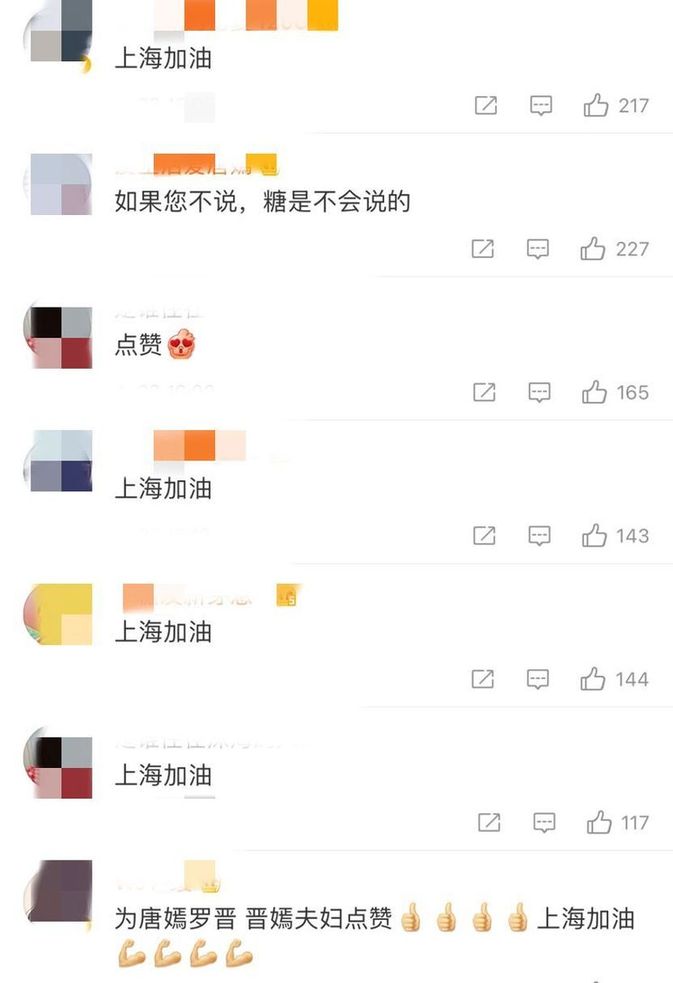
Task: Like the 上海加油 comment with 143 likes
Action: [x=595, y=536]
